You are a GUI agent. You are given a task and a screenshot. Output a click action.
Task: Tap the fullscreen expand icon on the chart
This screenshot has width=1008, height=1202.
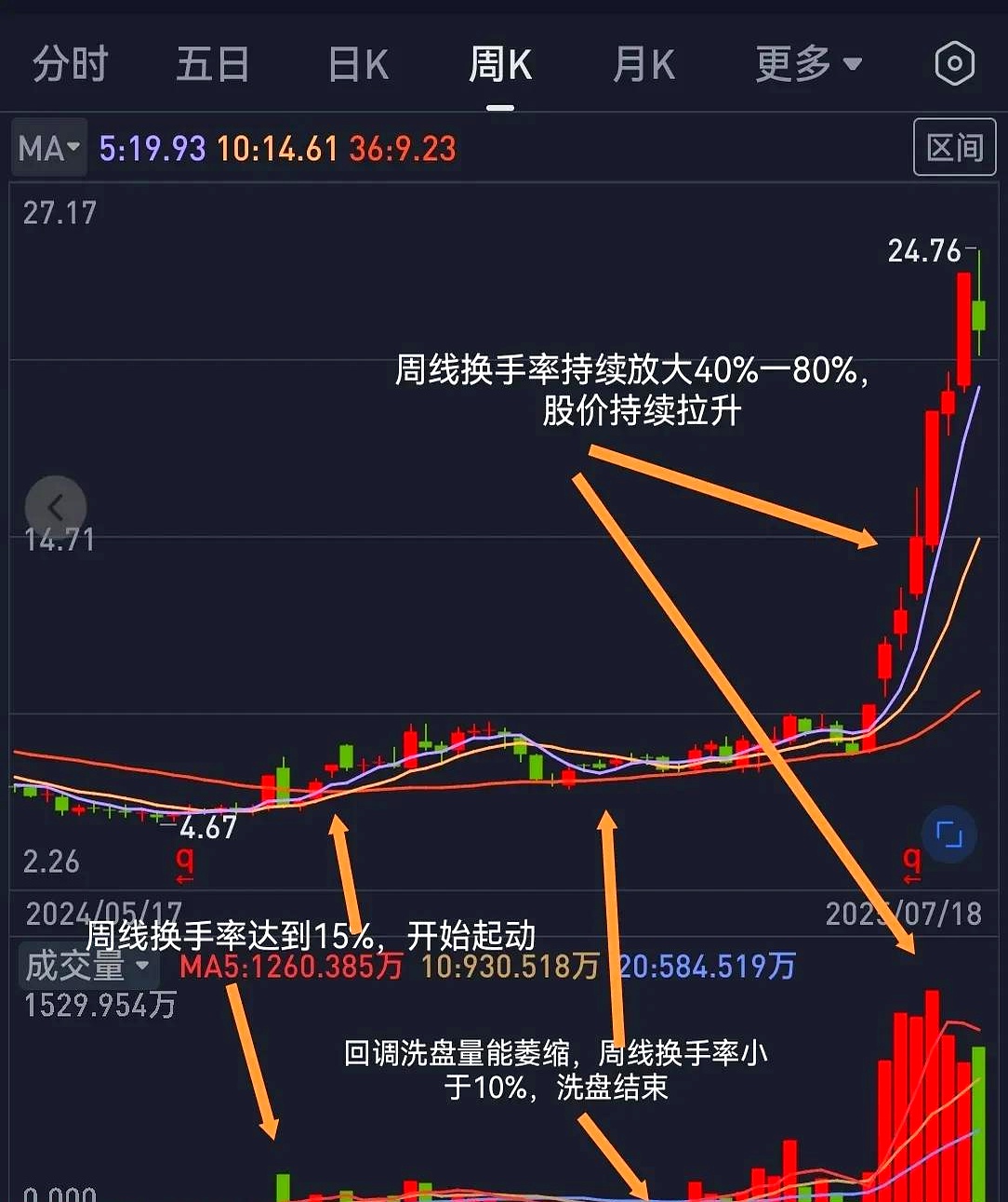point(948,835)
